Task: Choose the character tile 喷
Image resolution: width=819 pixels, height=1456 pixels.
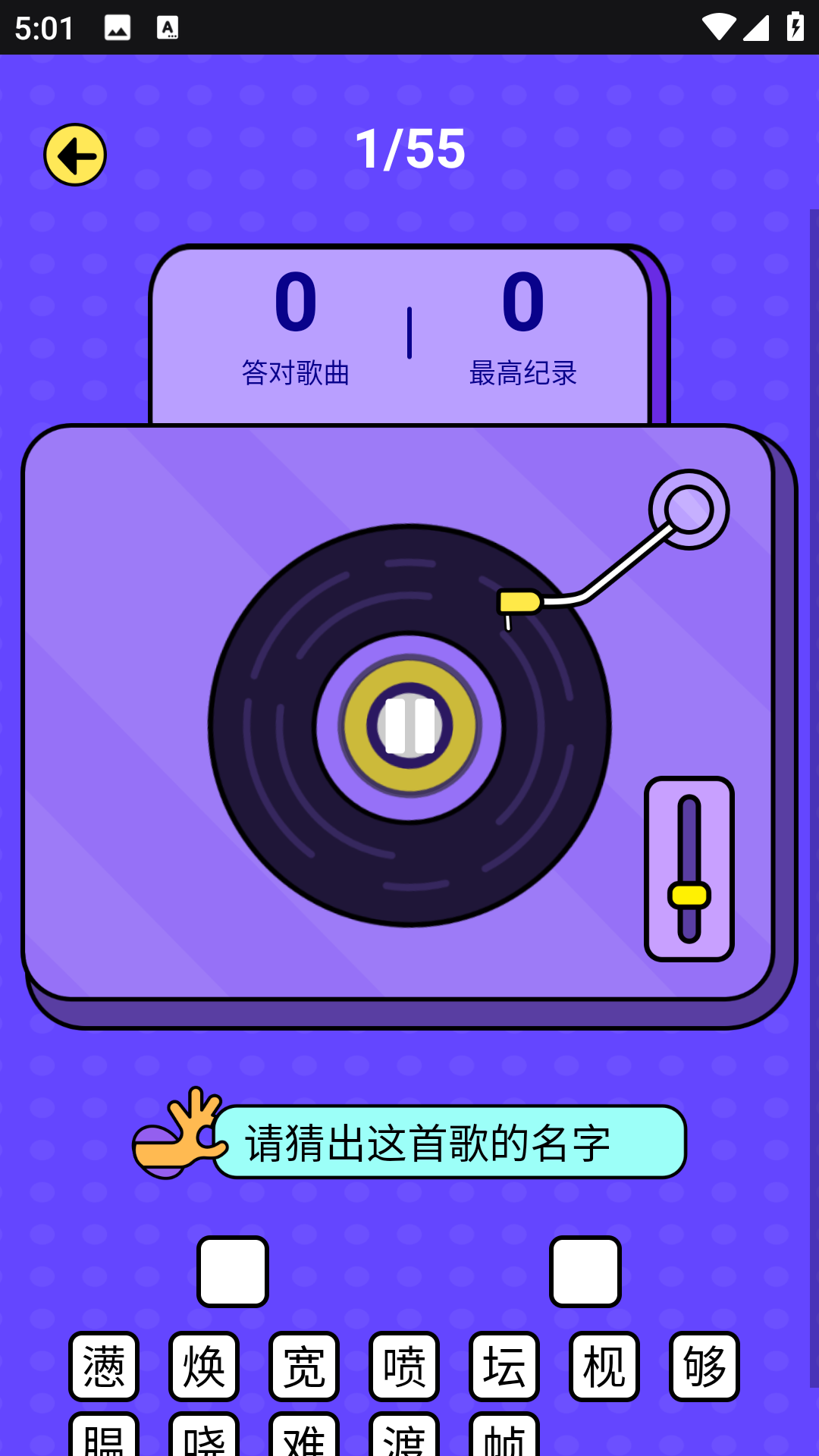Action: point(404,1366)
